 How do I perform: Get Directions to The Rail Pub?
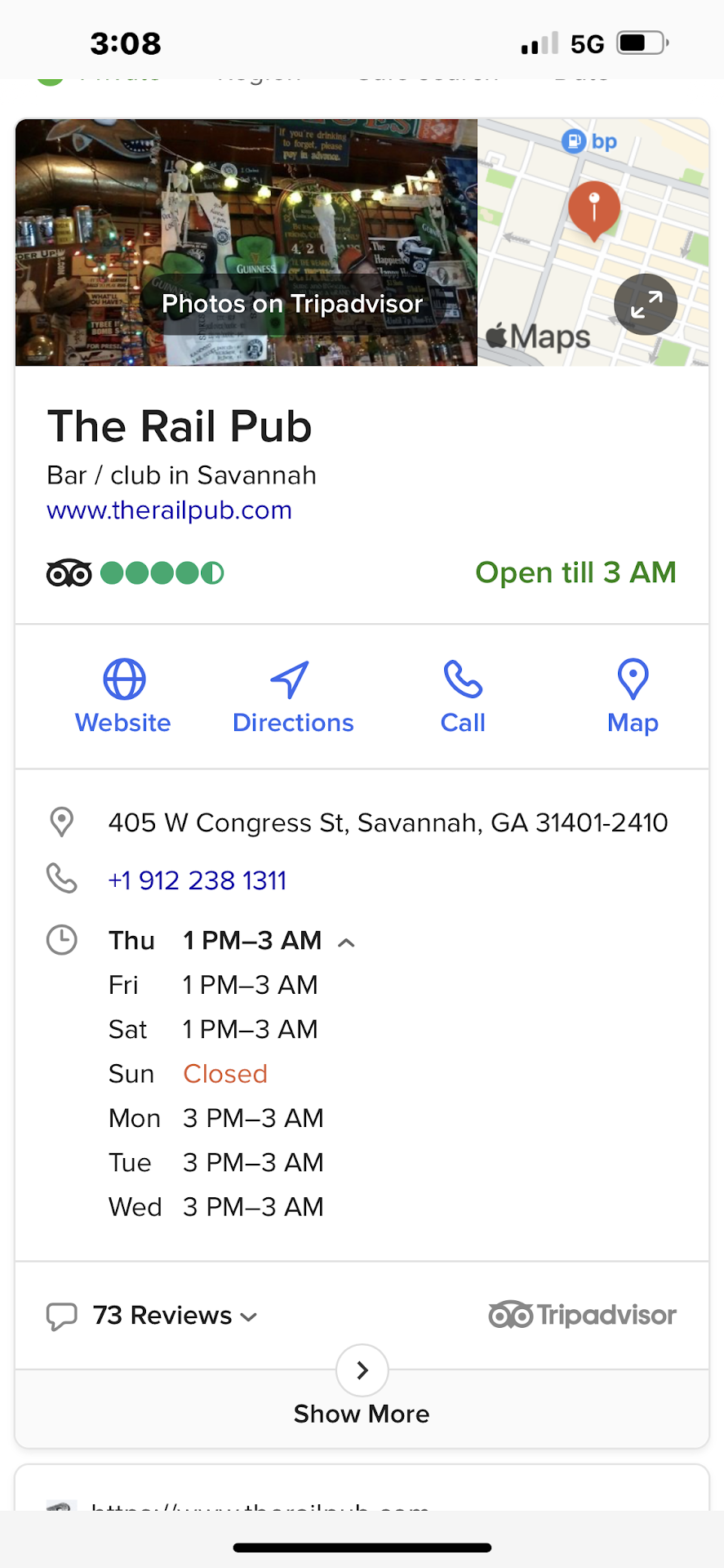292,697
